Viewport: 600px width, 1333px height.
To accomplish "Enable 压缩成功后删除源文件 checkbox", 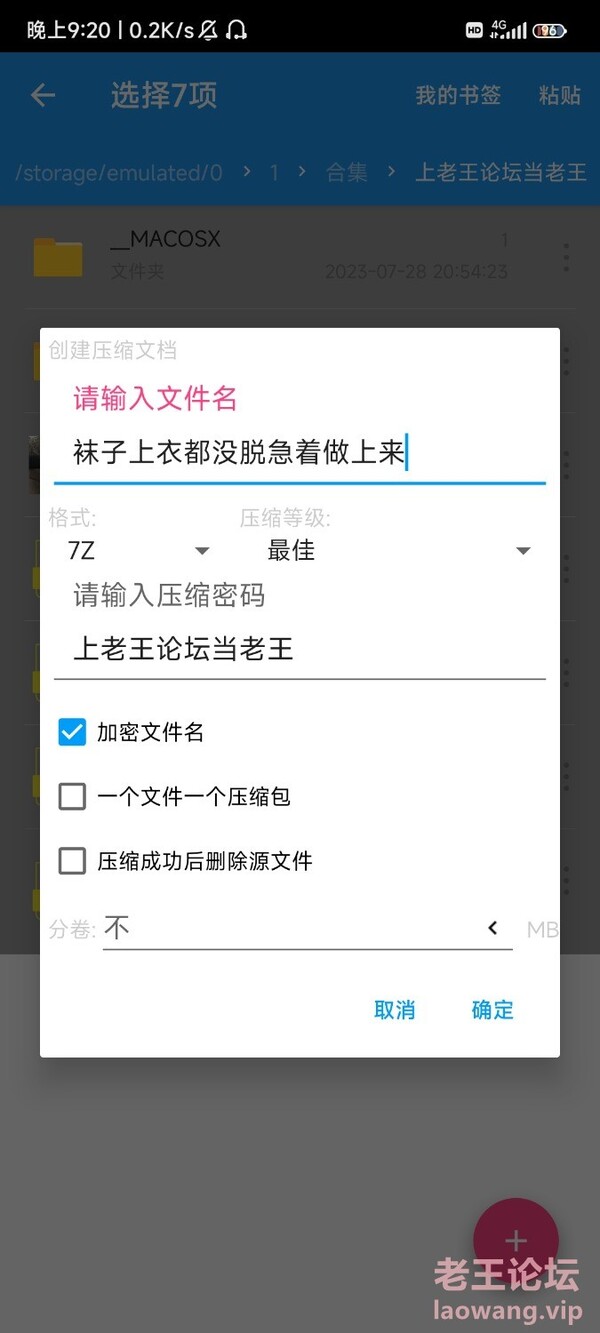I will (72, 861).
